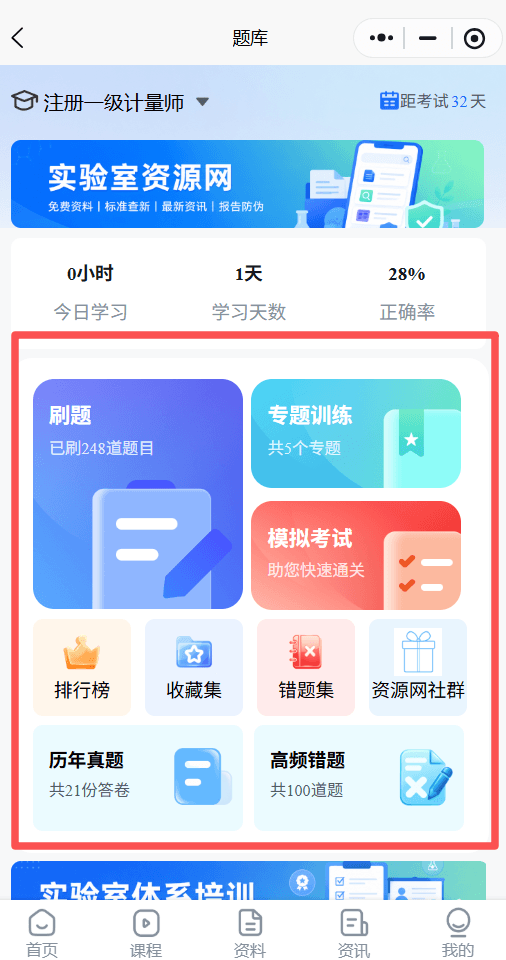The image size is (506, 960).
Task: Enter the 模拟考试 mock exam
Action: coord(356,555)
